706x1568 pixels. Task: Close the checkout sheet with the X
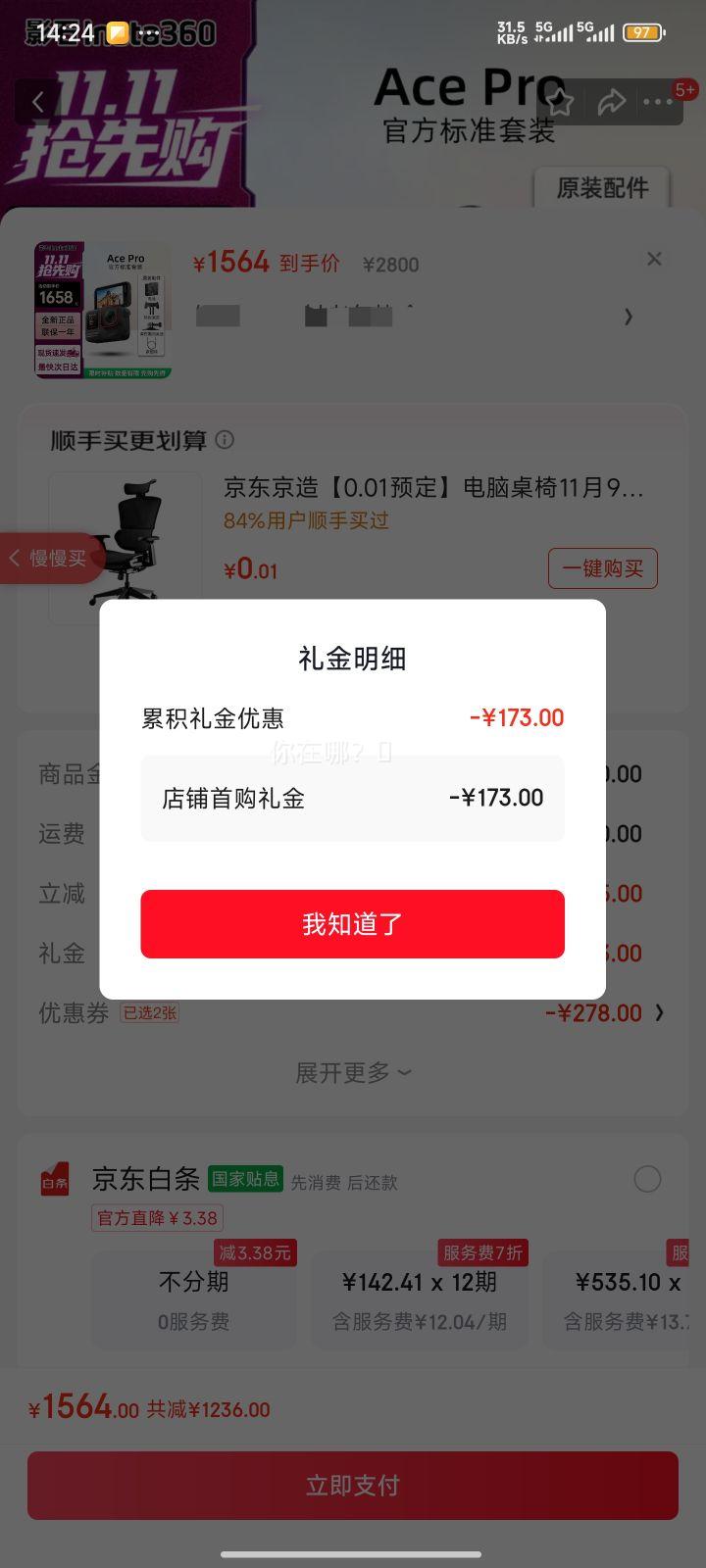[654, 259]
